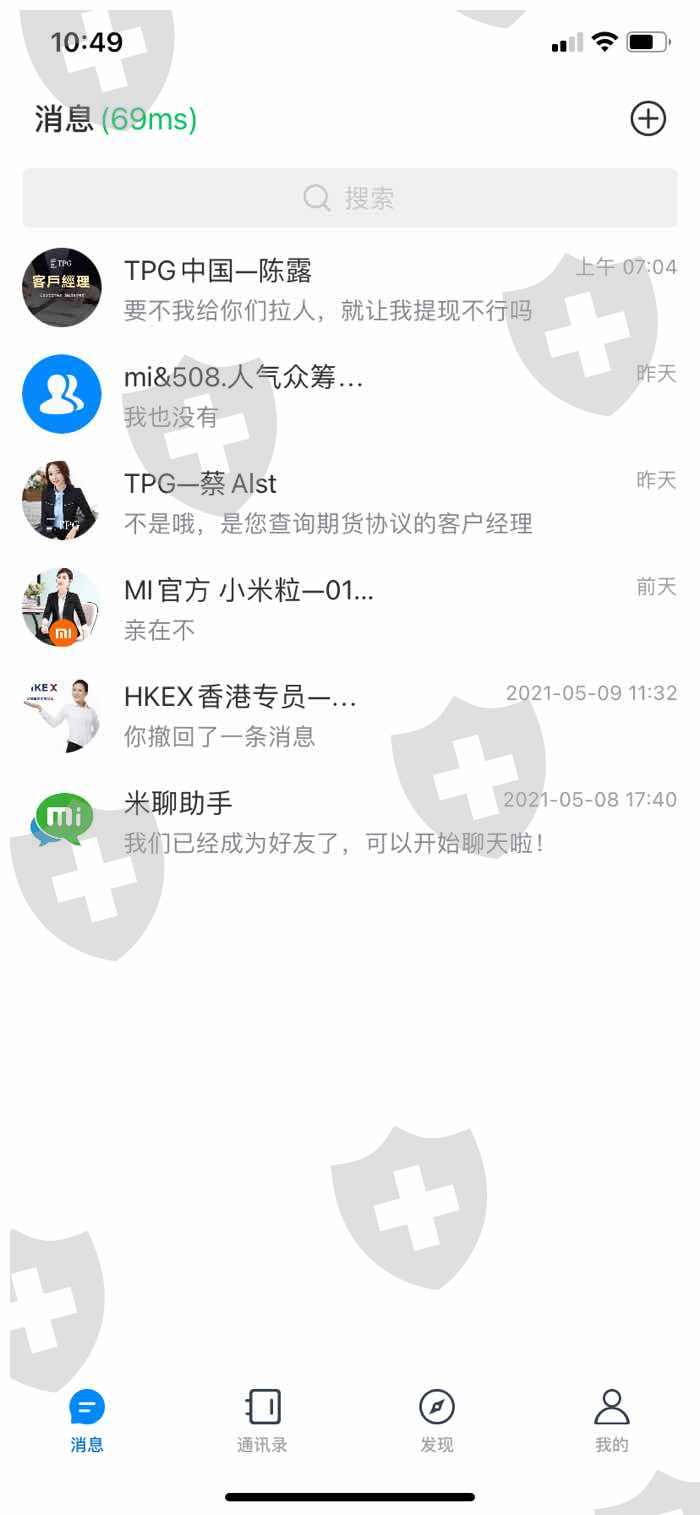Open the 米聊助手 conversation
This screenshot has height=1515, width=700.
(350, 821)
